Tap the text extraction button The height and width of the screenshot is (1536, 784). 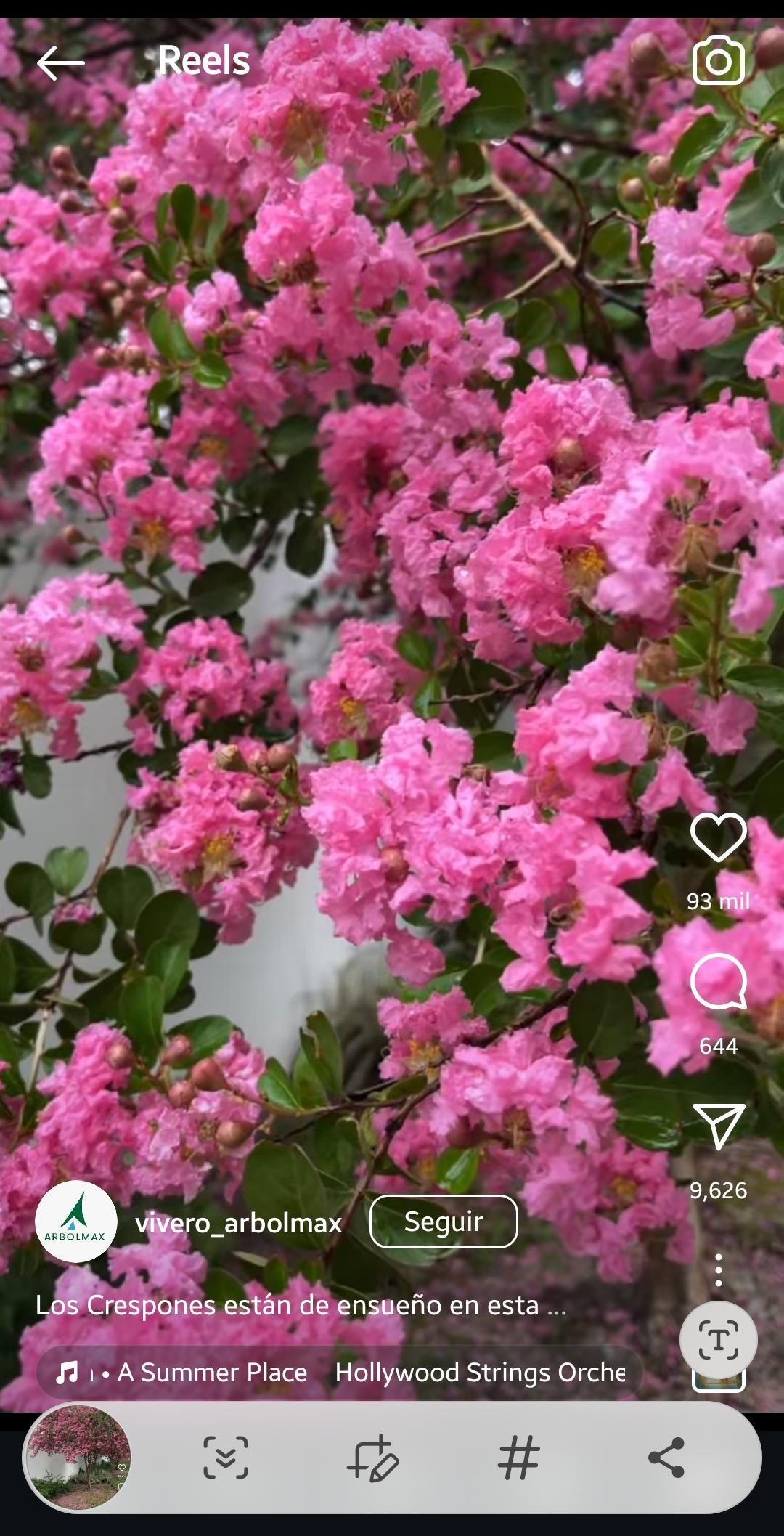click(x=718, y=1341)
